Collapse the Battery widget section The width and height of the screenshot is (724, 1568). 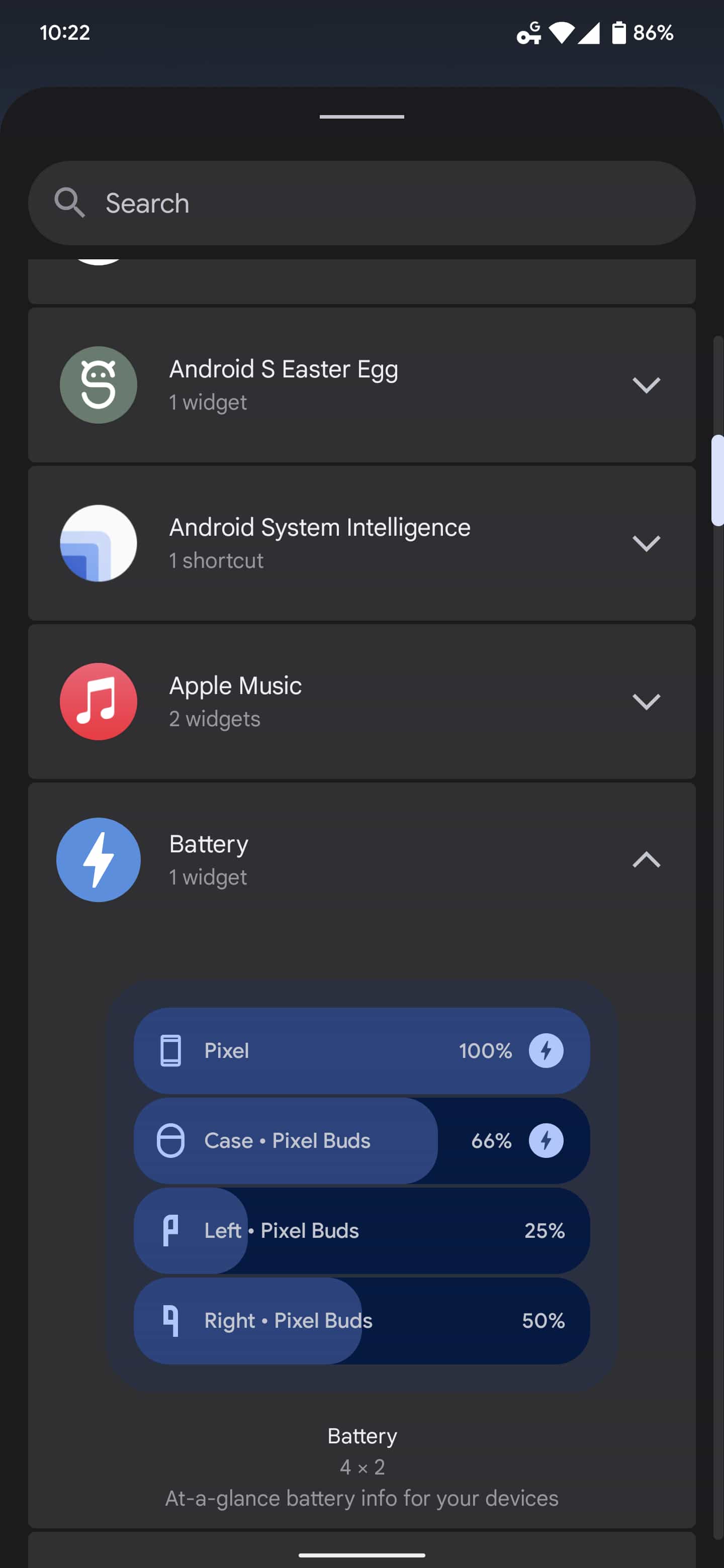click(x=646, y=859)
